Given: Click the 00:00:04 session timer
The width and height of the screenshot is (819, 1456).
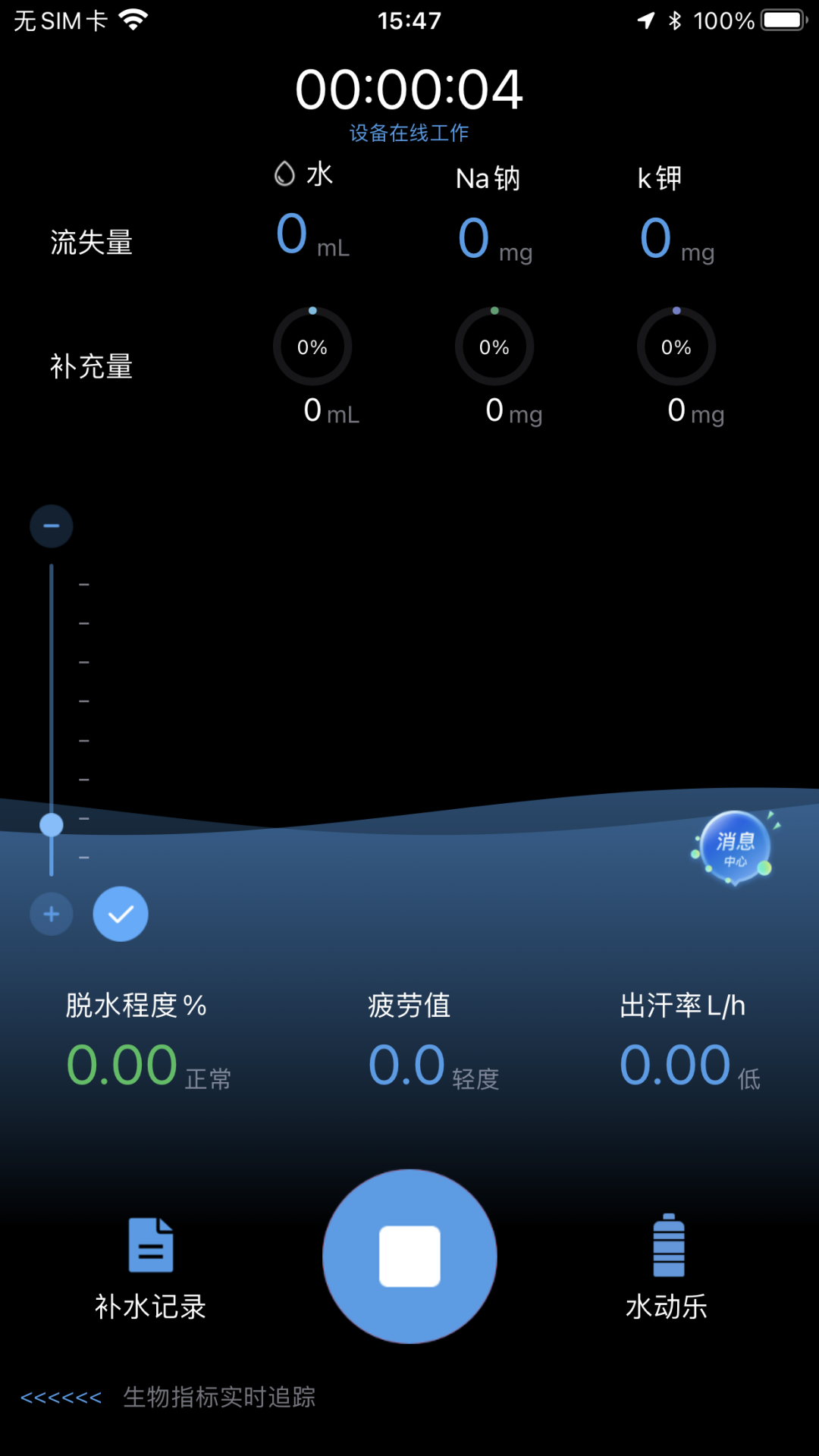Looking at the screenshot, I should (409, 89).
